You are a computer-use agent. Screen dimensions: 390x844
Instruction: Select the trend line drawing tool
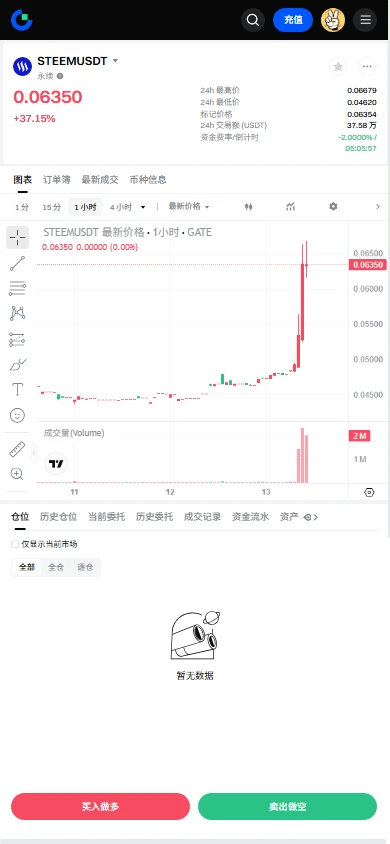pyautogui.click(x=17, y=263)
